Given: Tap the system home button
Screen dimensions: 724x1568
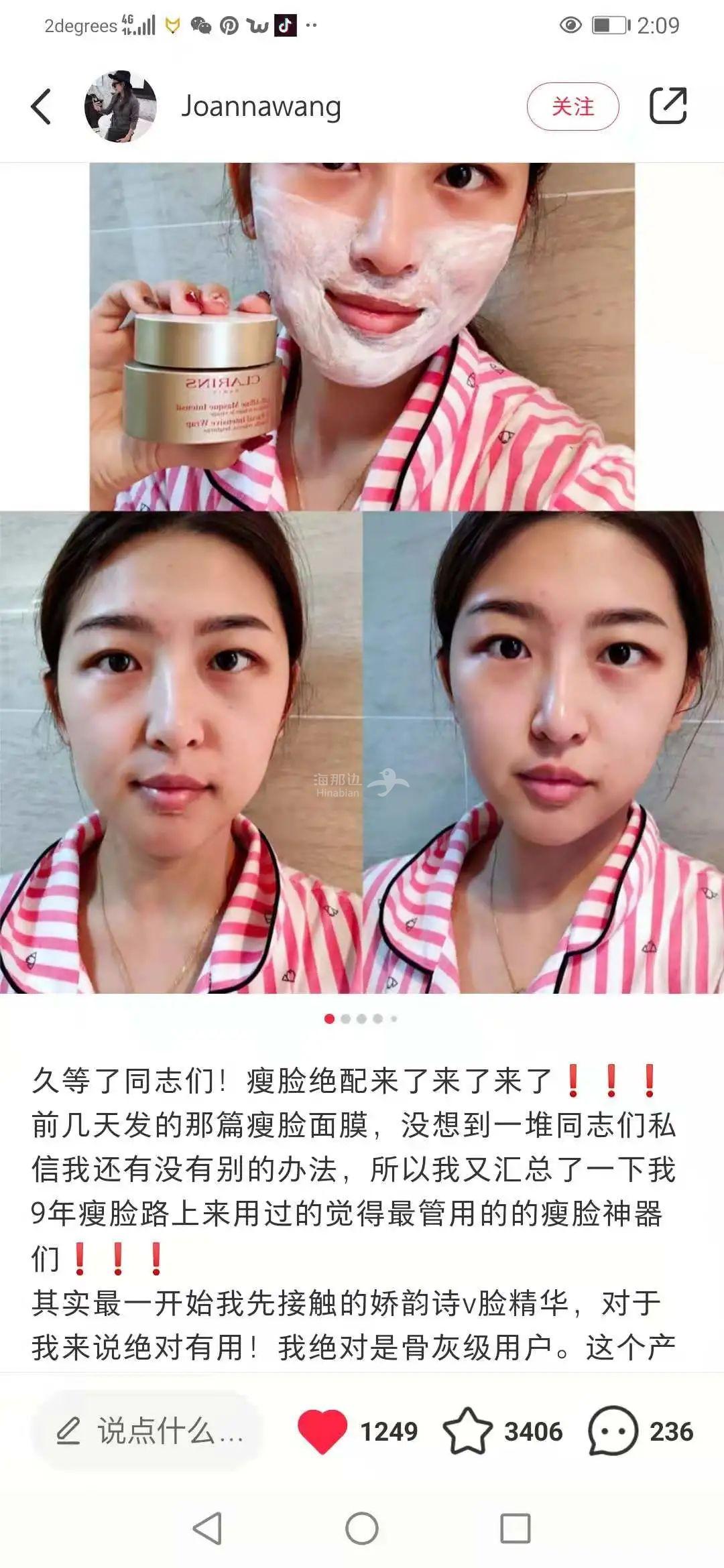Looking at the screenshot, I should [362, 1528].
